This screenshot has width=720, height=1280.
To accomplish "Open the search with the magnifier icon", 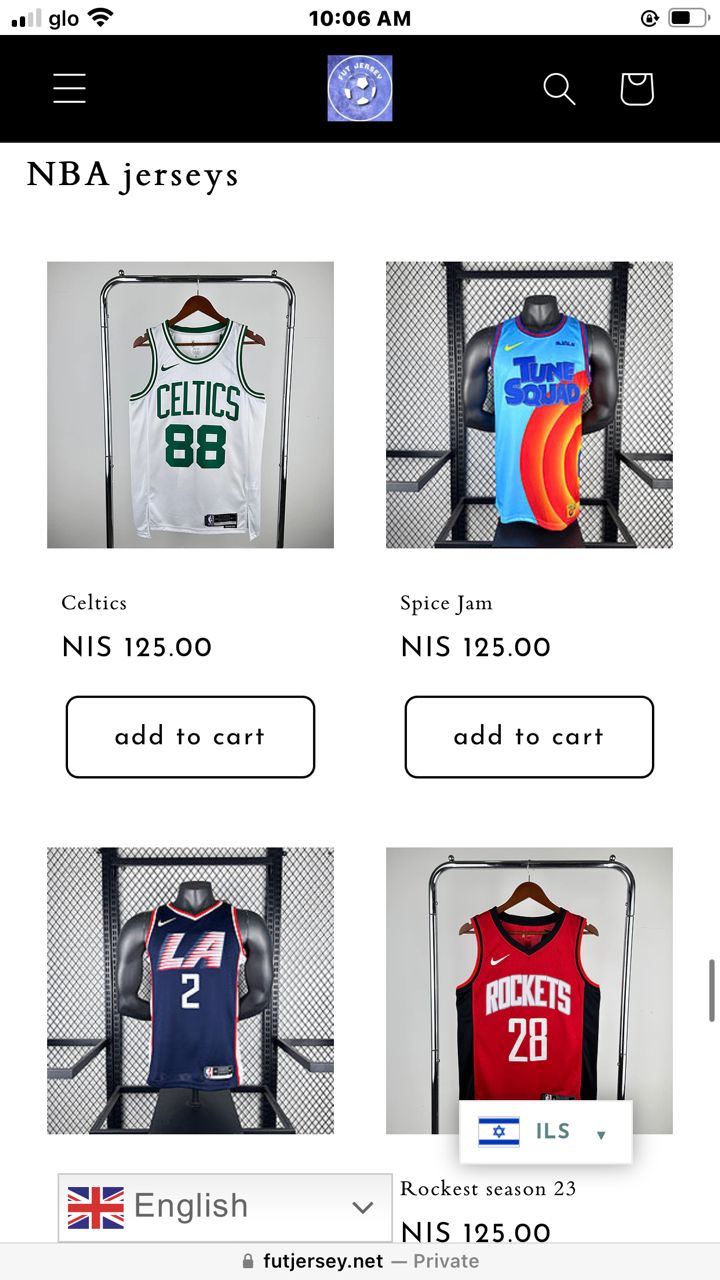I will [559, 88].
